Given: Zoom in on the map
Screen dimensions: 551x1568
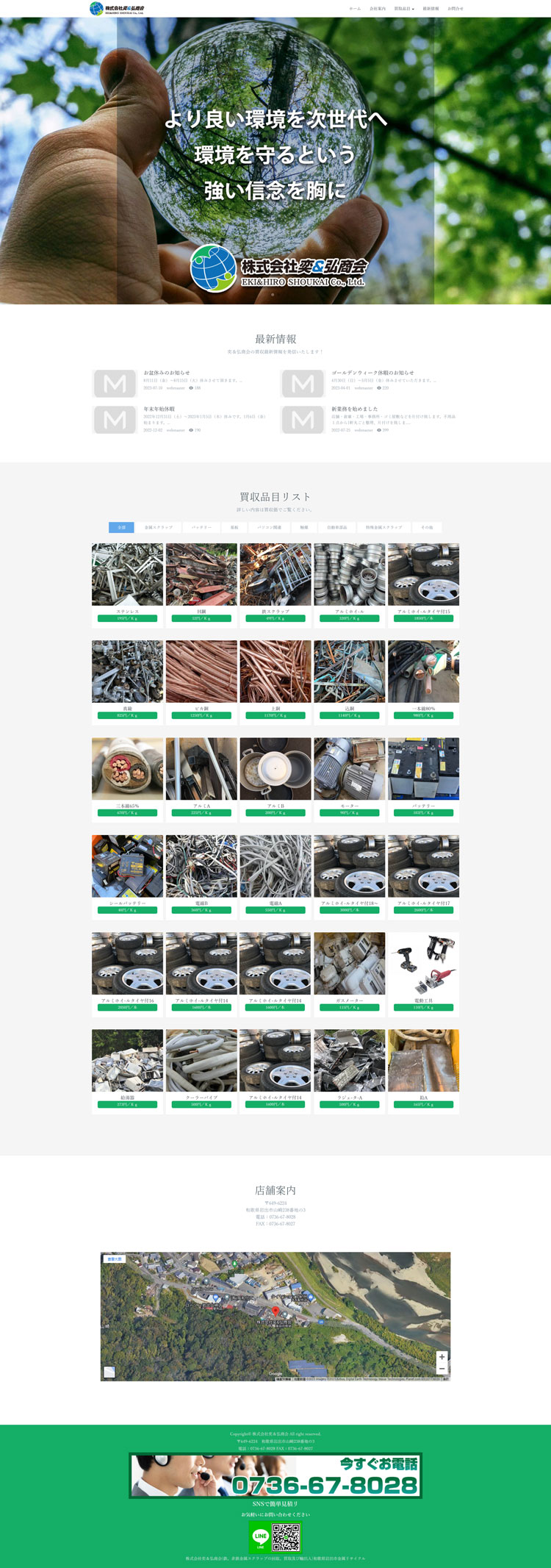Looking at the screenshot, I should 442,1357.
